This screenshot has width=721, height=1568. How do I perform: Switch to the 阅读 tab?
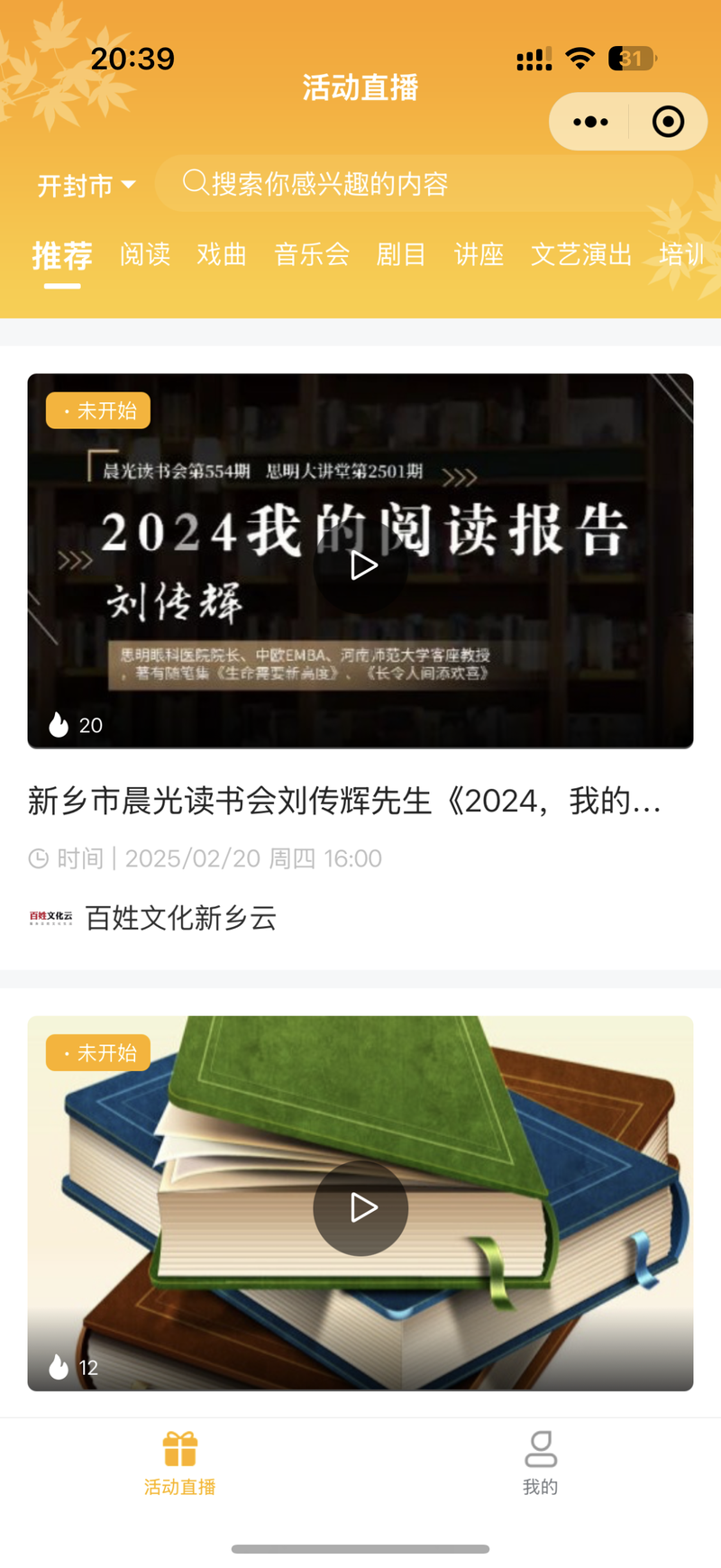point(145,254)
